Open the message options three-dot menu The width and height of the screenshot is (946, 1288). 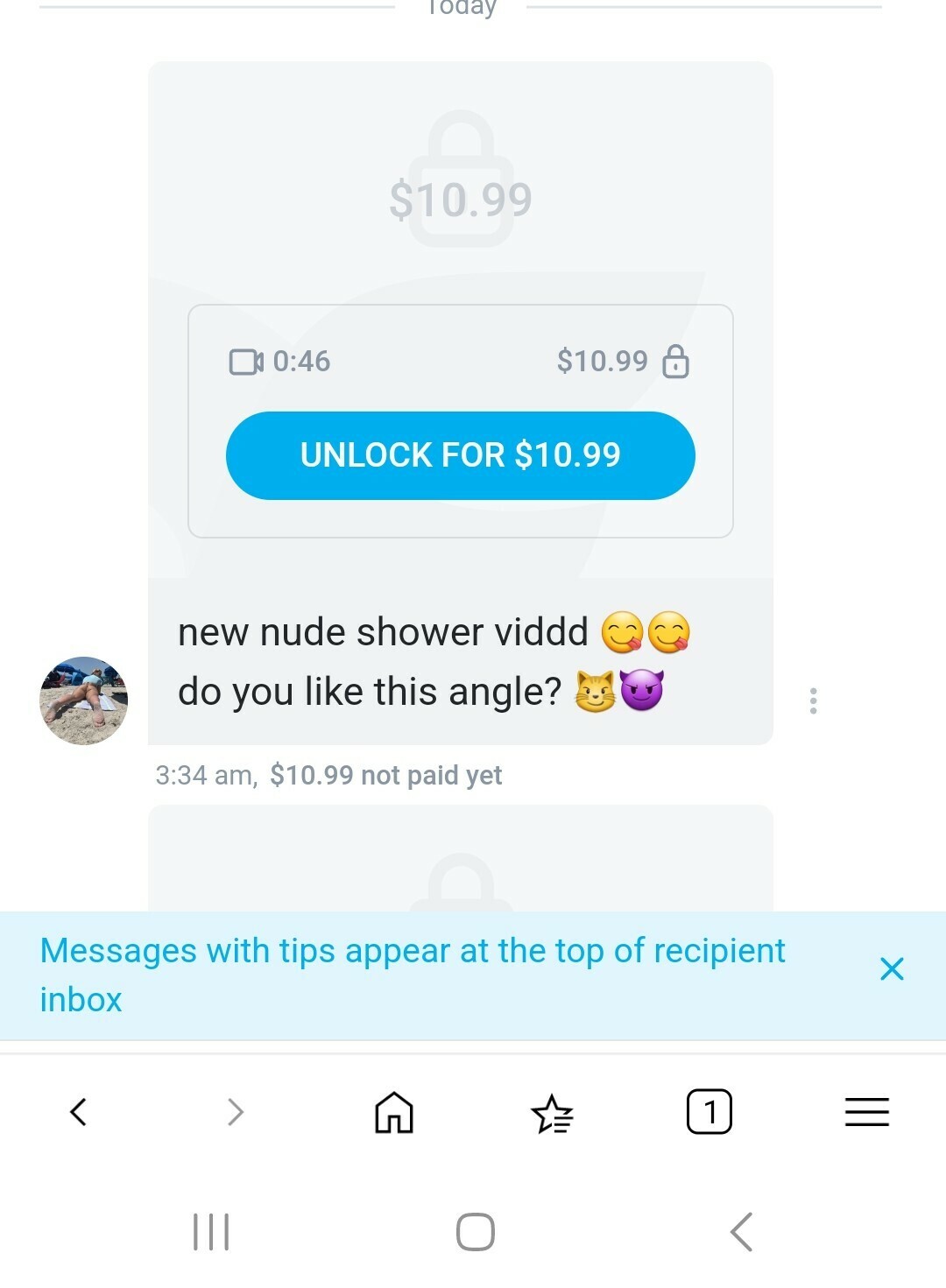[814, 700]
